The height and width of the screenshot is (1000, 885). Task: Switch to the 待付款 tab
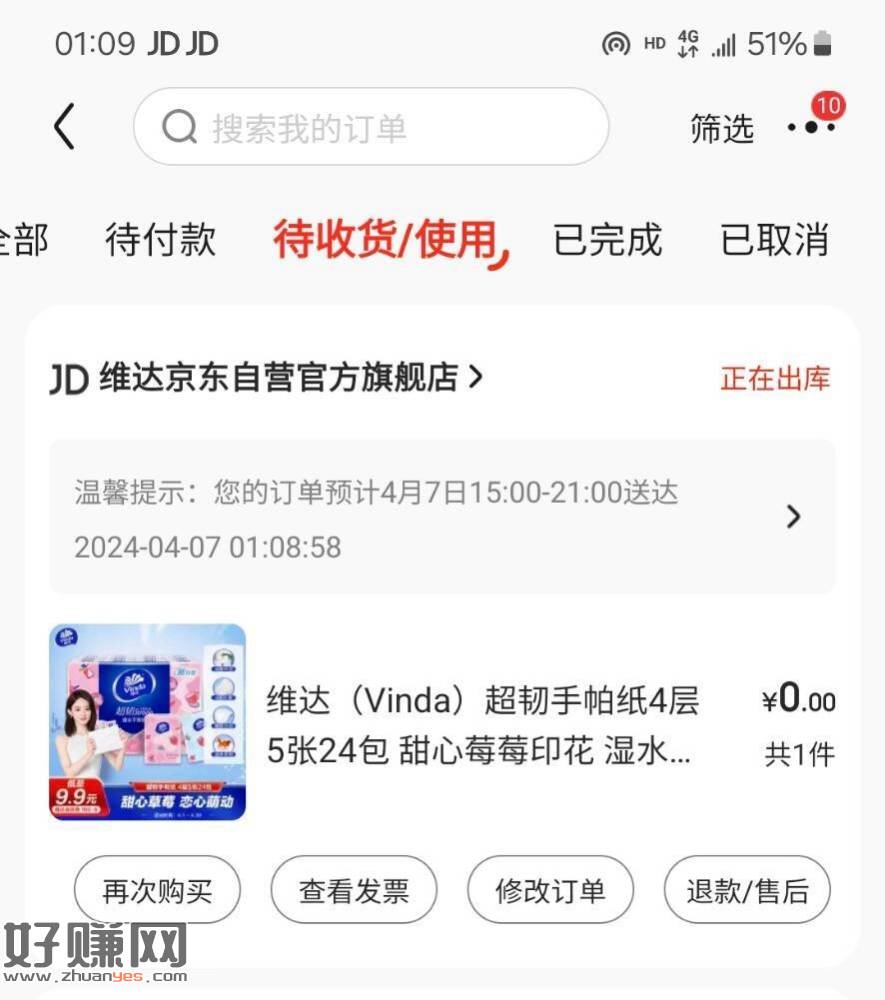[160, 240]
